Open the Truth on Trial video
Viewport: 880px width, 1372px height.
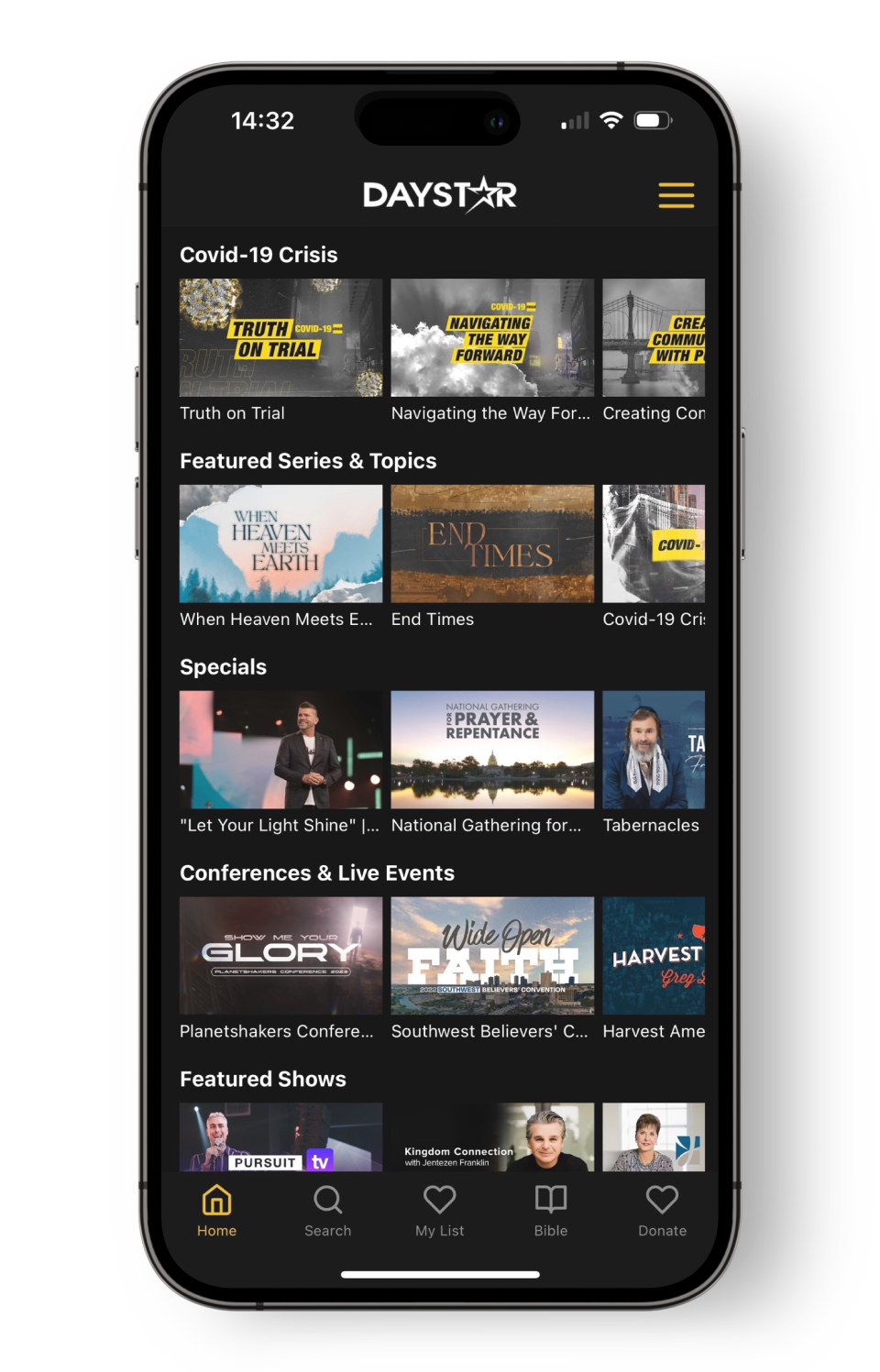coord(280,337)
